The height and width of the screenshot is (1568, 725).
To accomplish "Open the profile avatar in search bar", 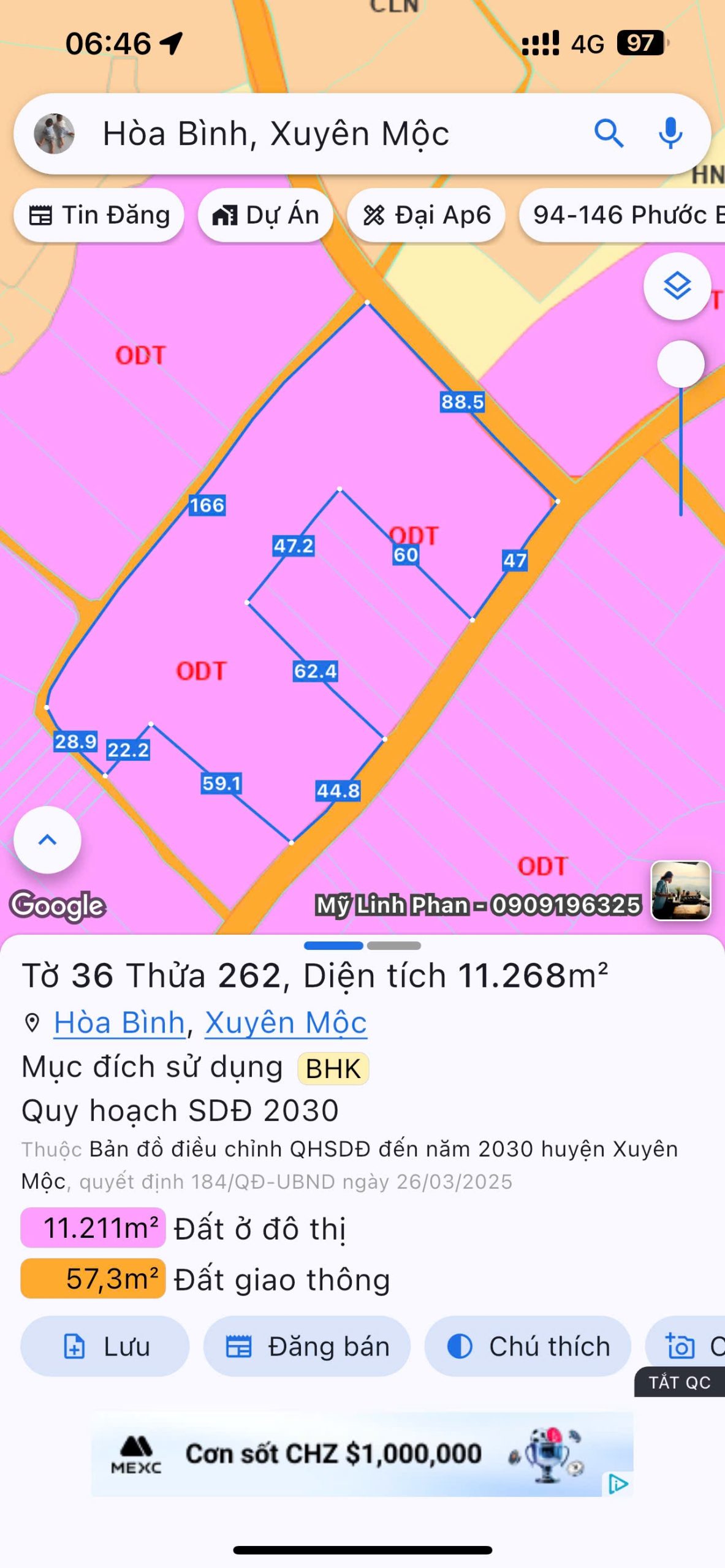I will coord(54,134).
